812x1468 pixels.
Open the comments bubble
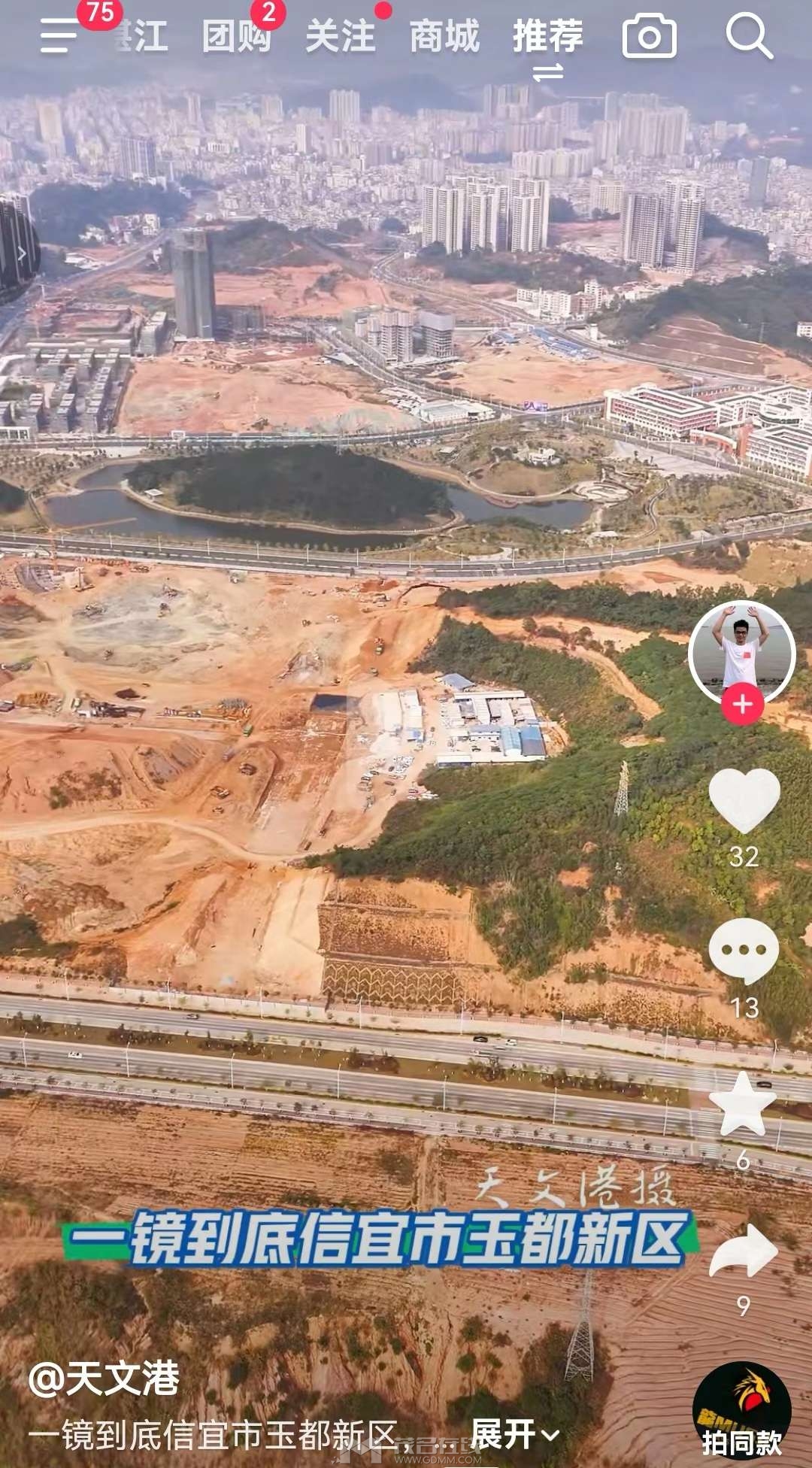(744, 951)
